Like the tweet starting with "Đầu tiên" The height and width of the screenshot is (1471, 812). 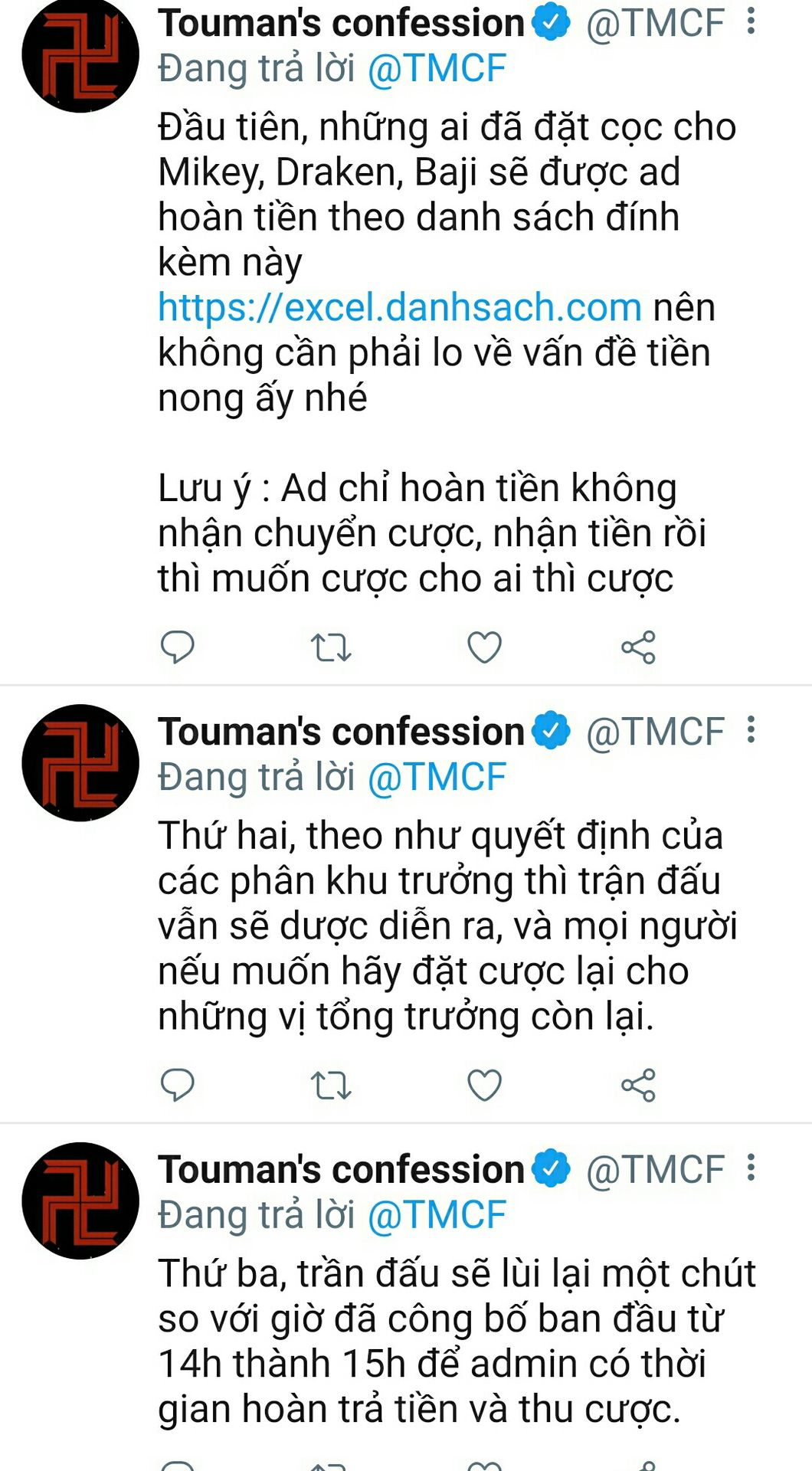484,647
